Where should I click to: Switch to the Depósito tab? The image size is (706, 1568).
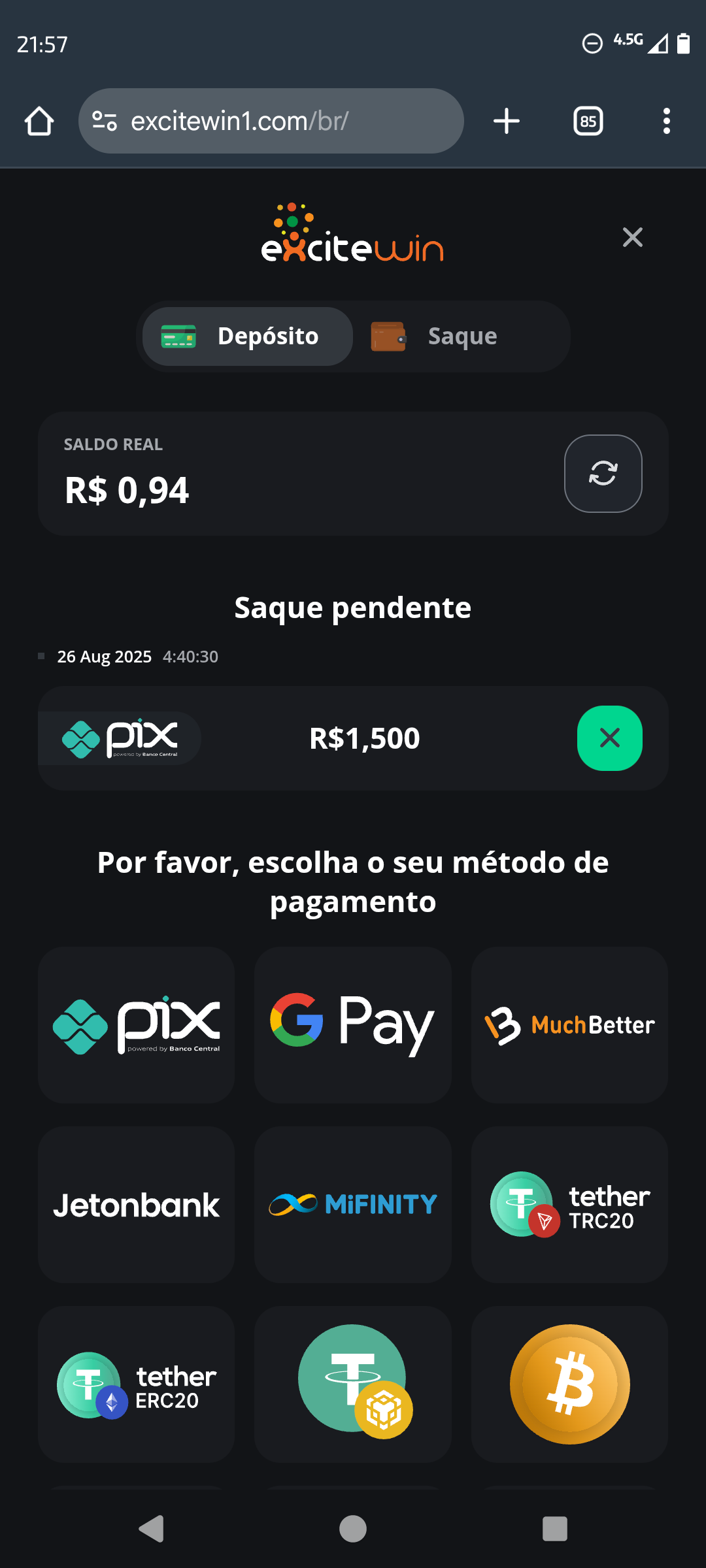[246, 335]
